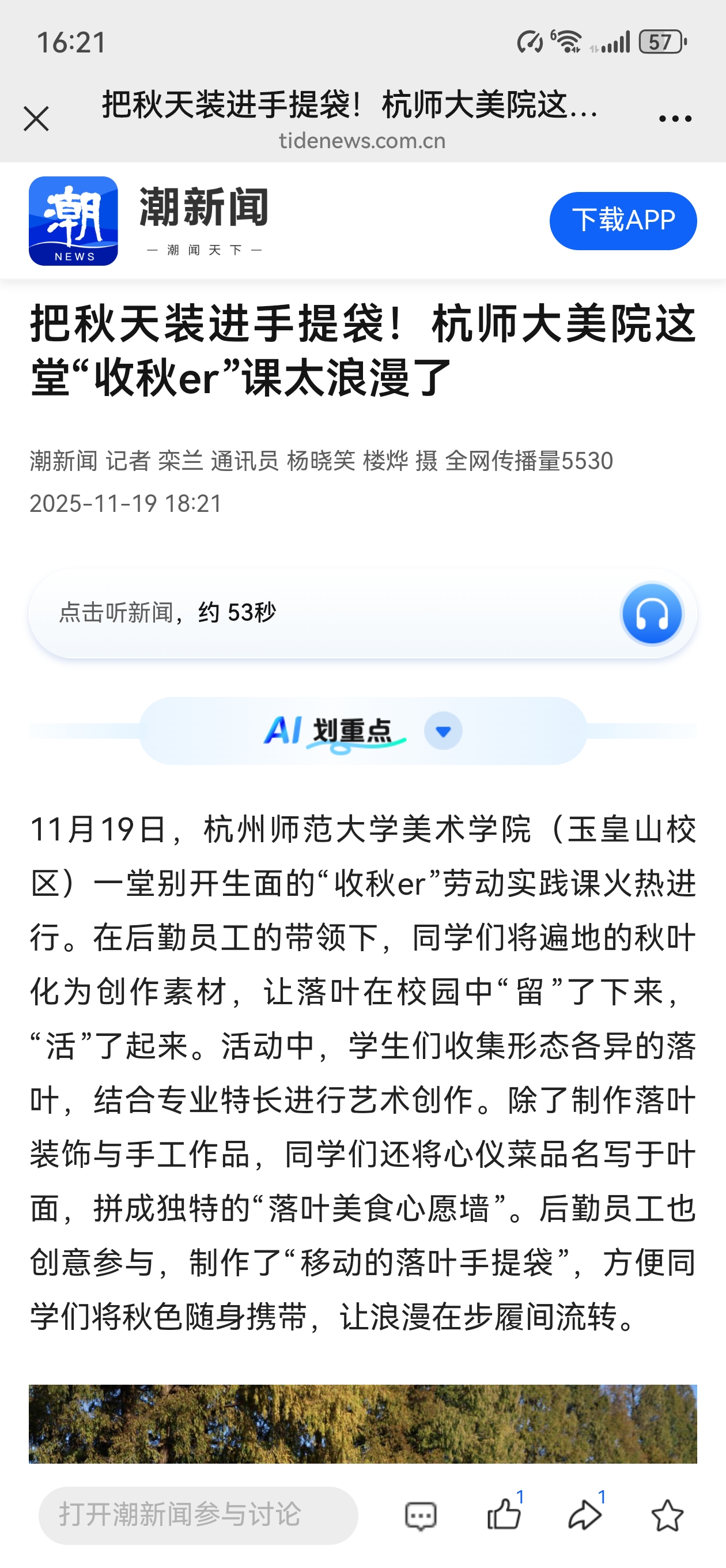Bookmark the article with the star

tap(667, 1515)
